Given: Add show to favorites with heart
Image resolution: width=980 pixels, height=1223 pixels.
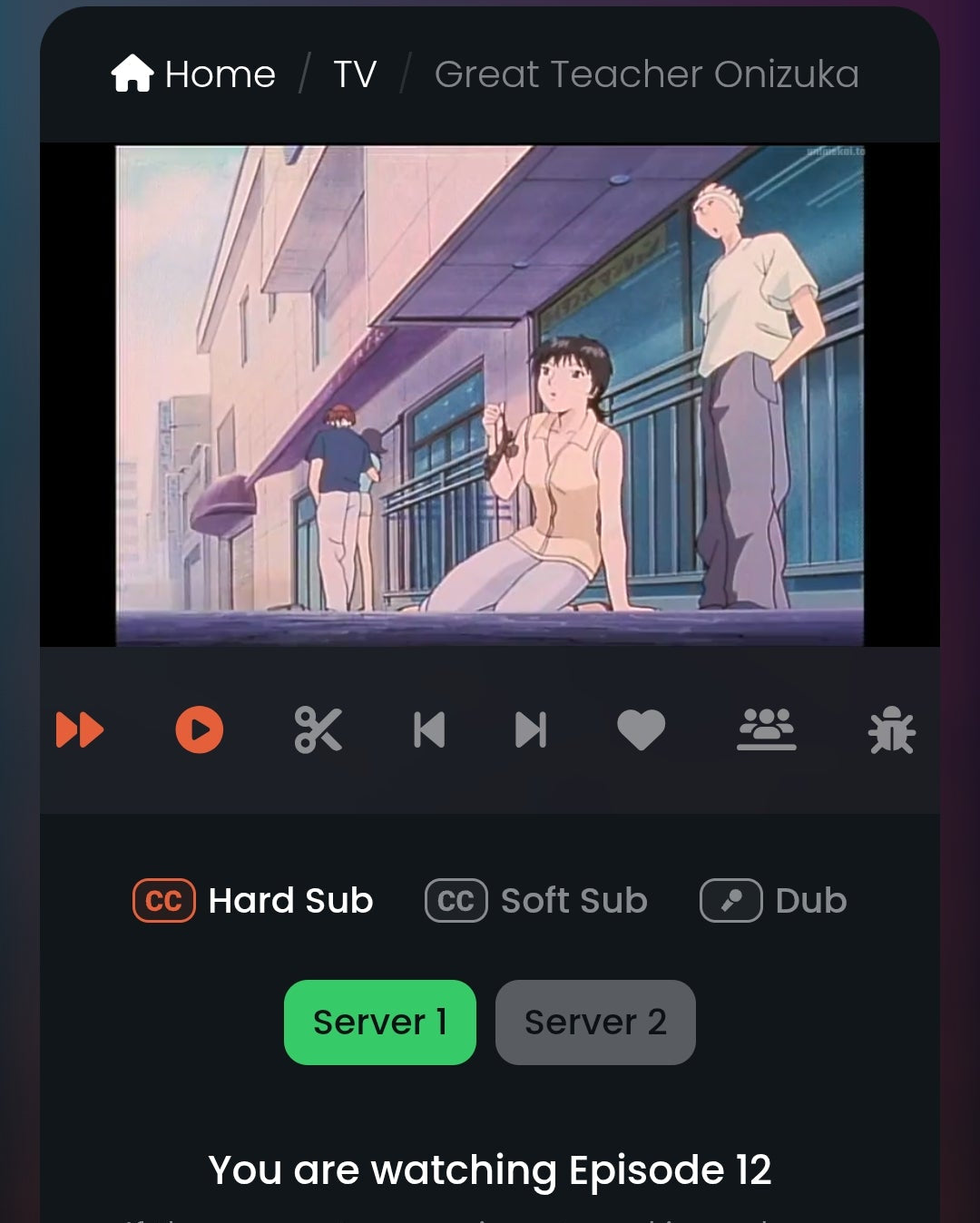Looking at the screenshot, I should [642, 729].
